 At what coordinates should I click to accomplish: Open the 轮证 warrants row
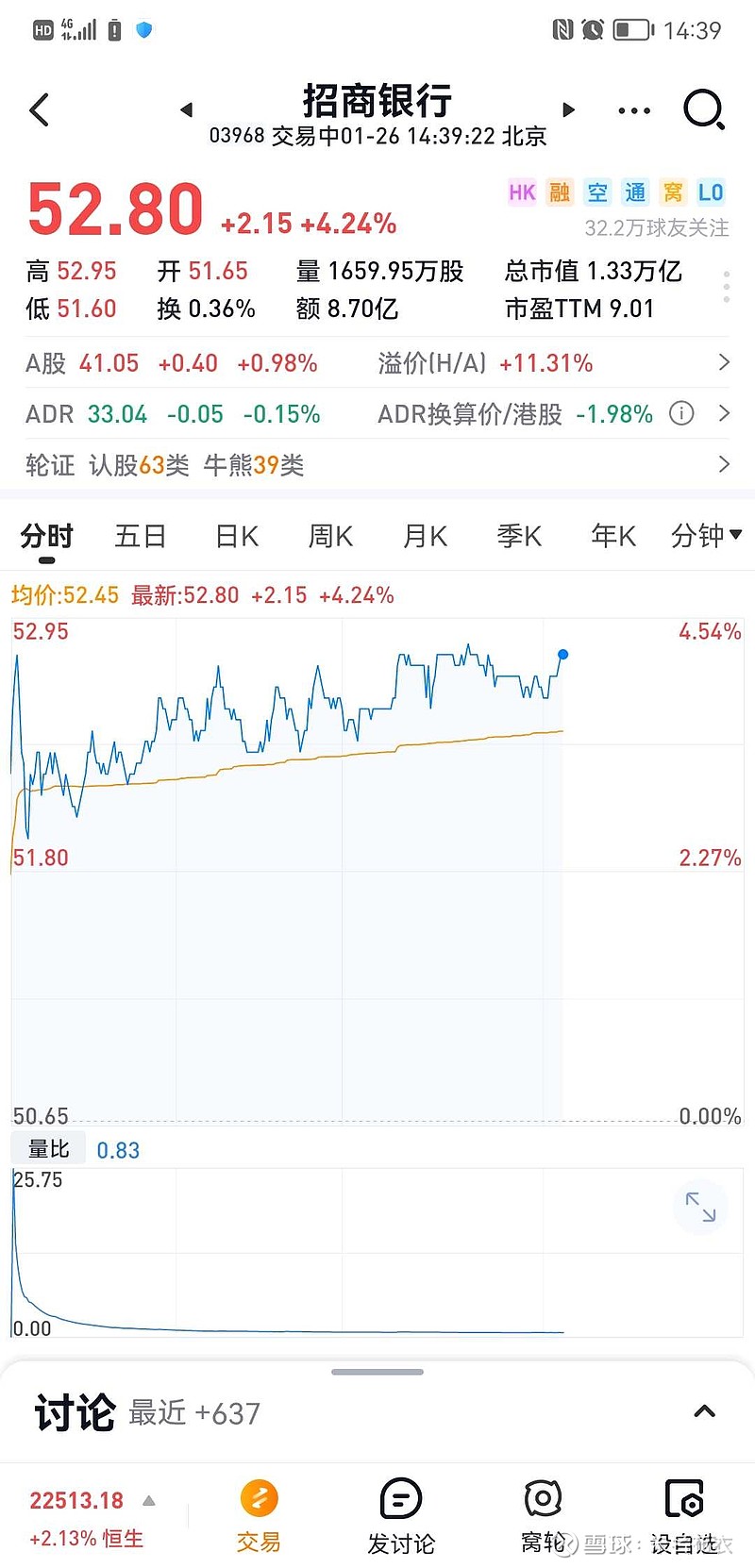click(x=377, y=464)
